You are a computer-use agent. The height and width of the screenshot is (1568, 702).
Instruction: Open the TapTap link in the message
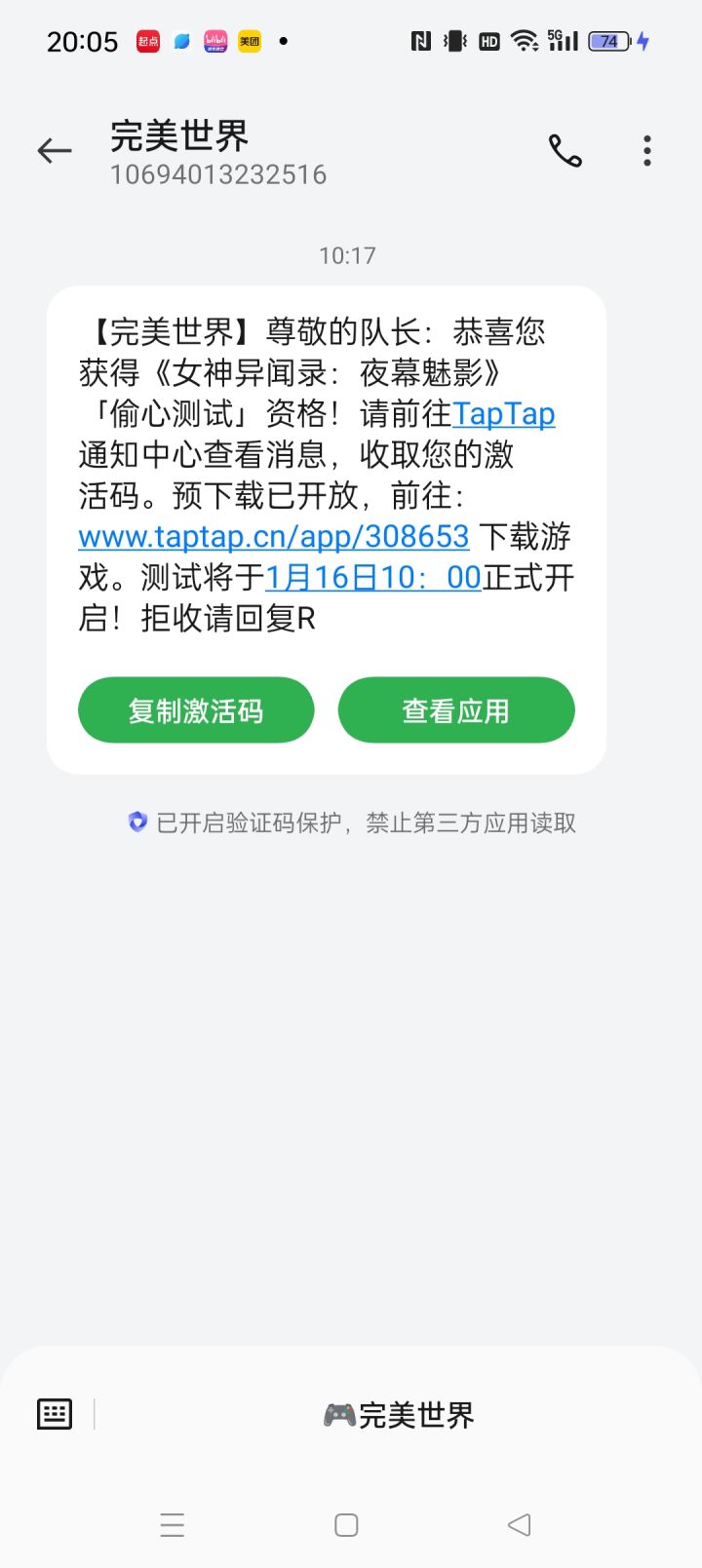(x=504, y=414)
